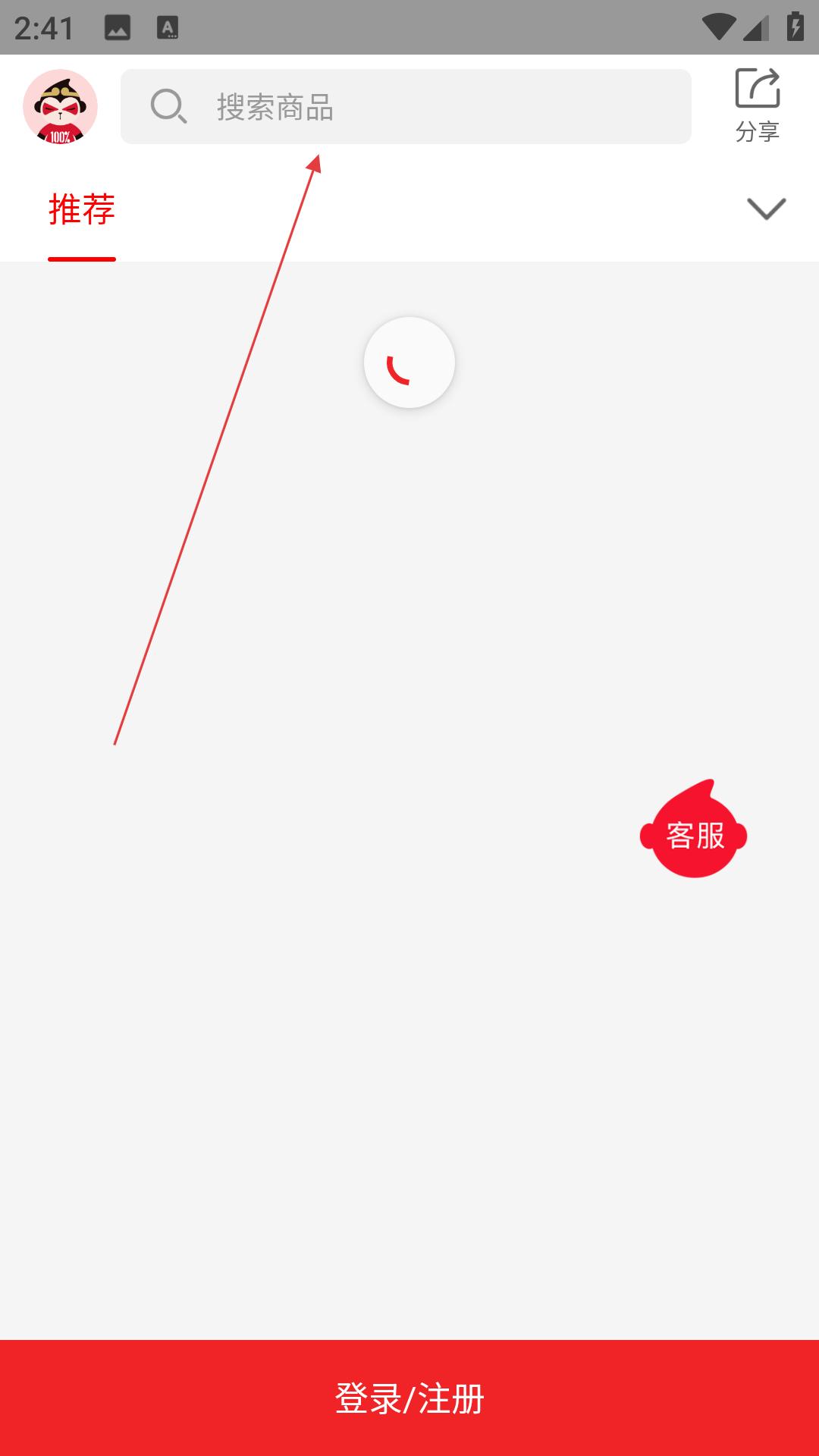Share via the 分享 icon

(758, 105)
